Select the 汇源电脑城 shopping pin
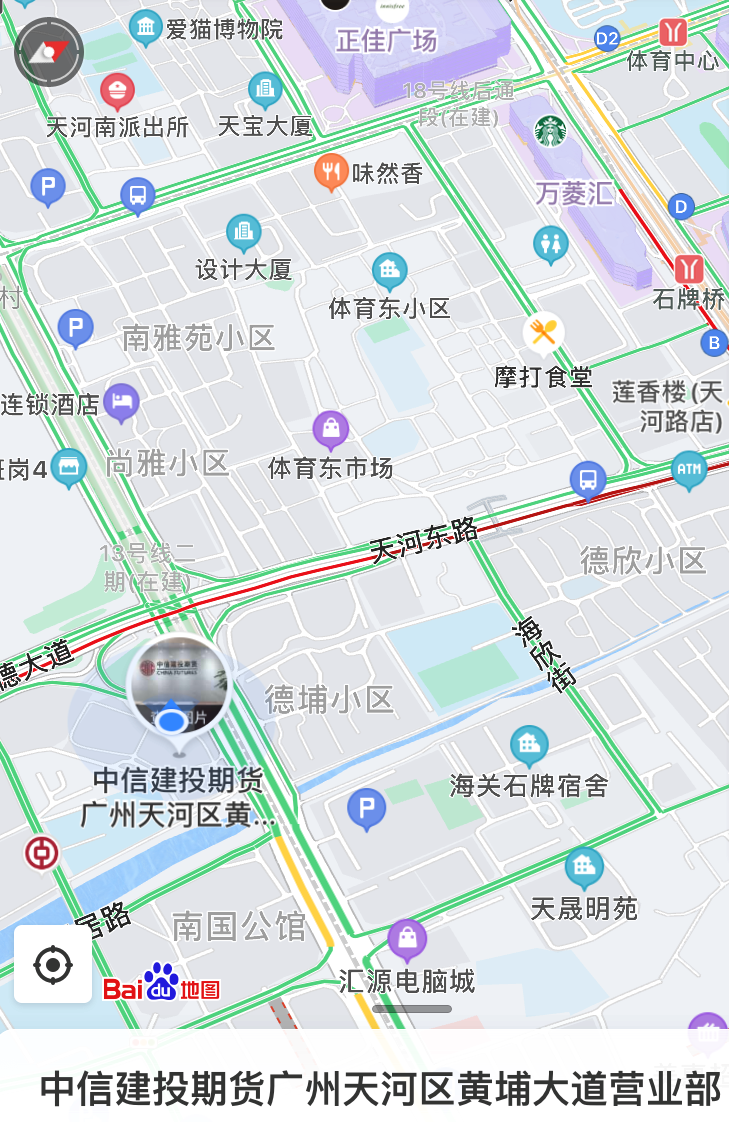 (407, 940)
